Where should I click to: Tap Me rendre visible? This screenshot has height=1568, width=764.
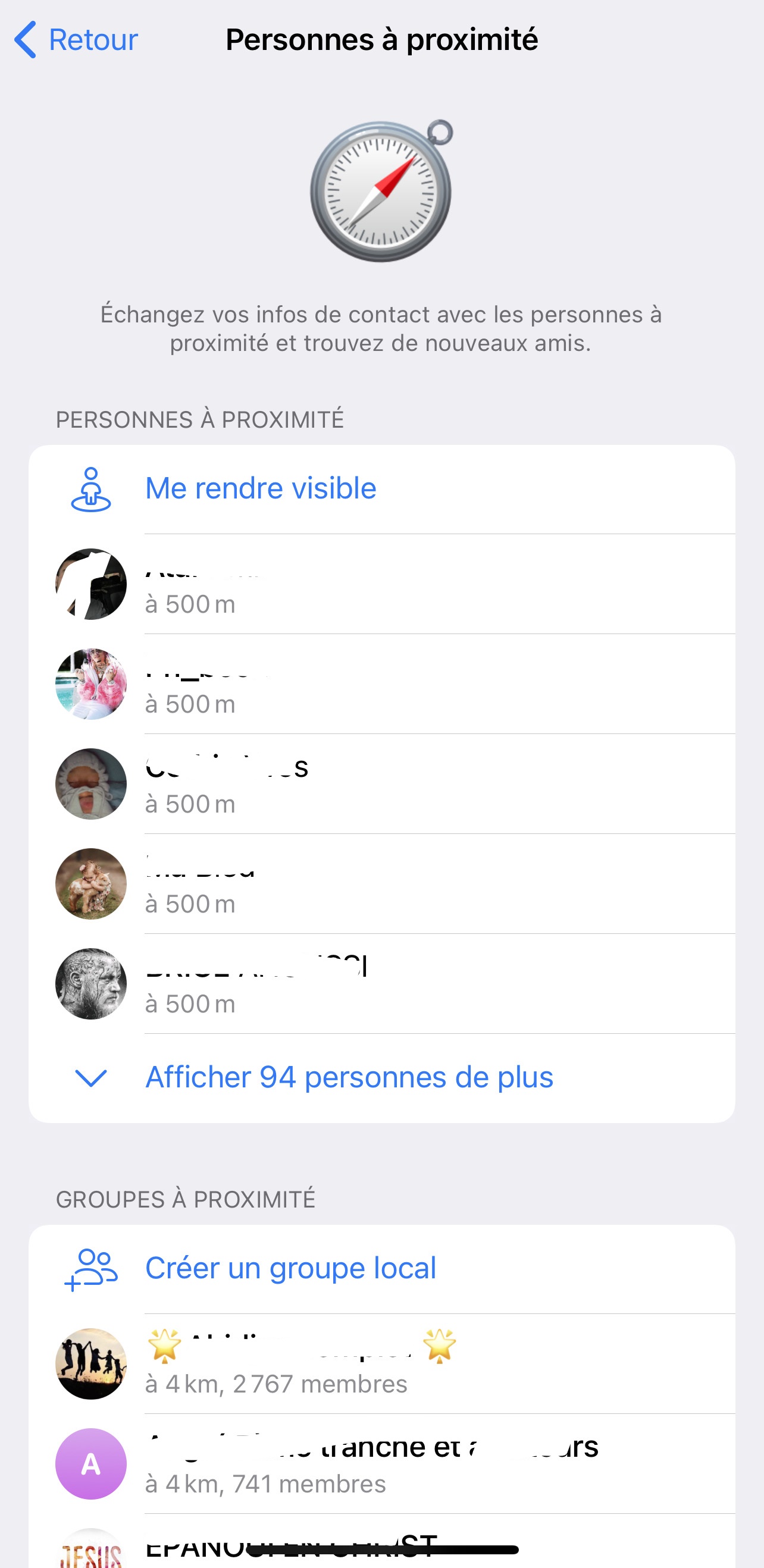tap(381, 490)
